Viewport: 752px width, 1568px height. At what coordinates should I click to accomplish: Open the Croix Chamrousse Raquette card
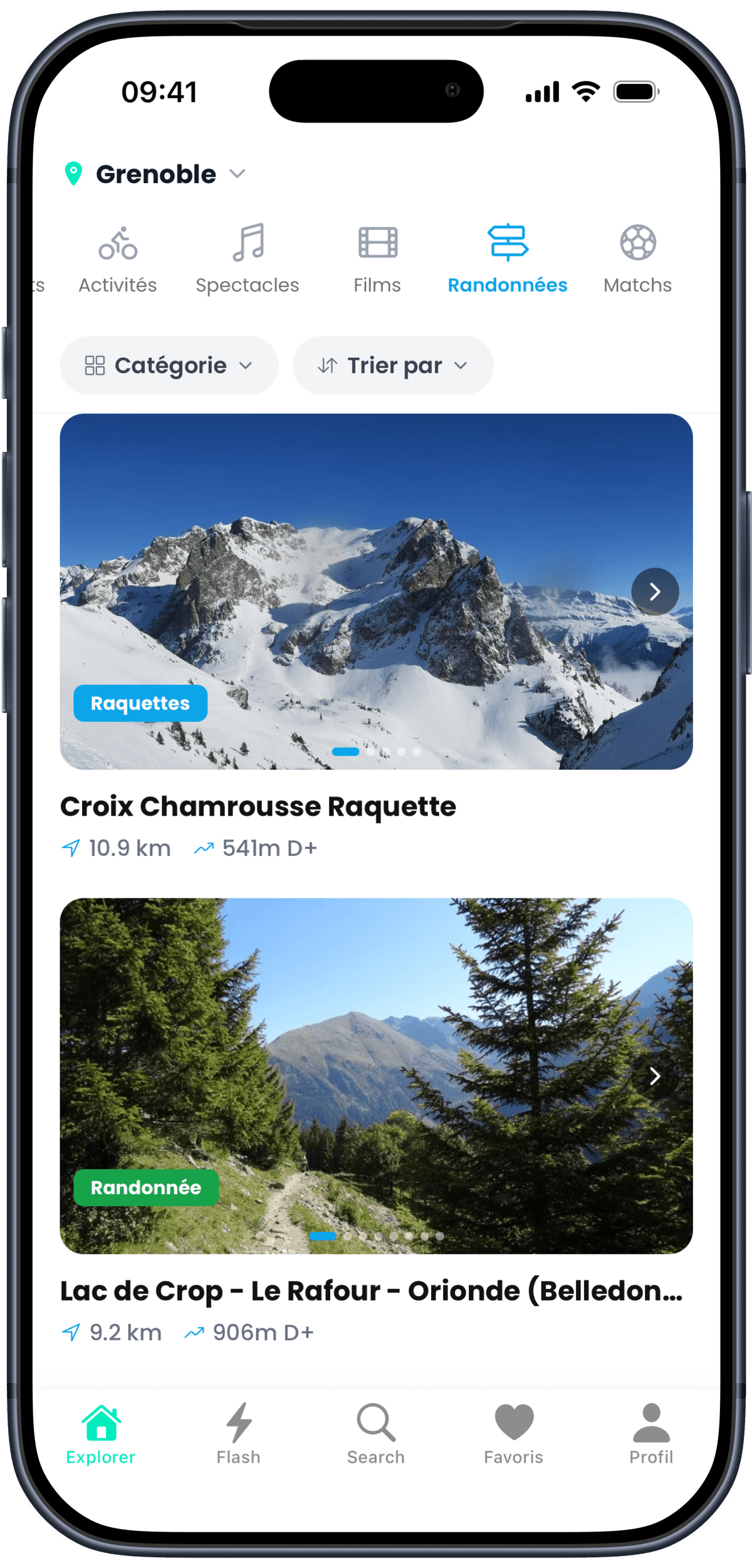pos(258,806)
